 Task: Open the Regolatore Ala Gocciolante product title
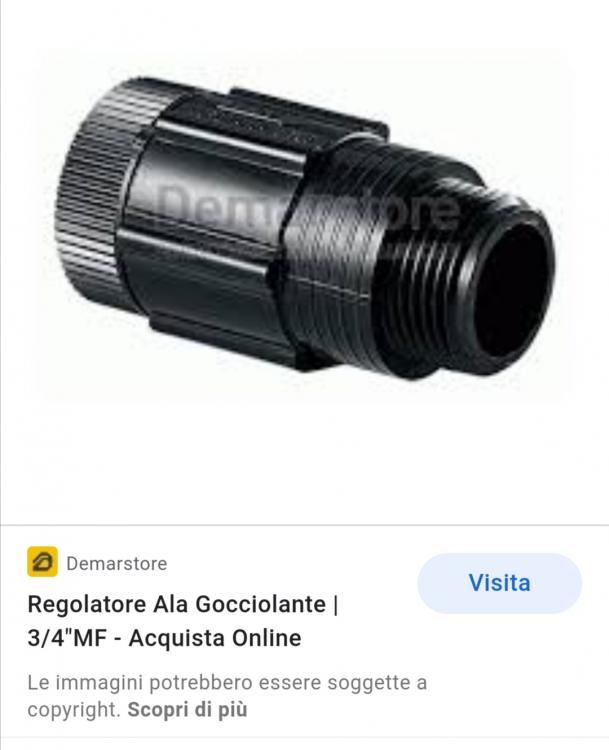click(176, 621)
